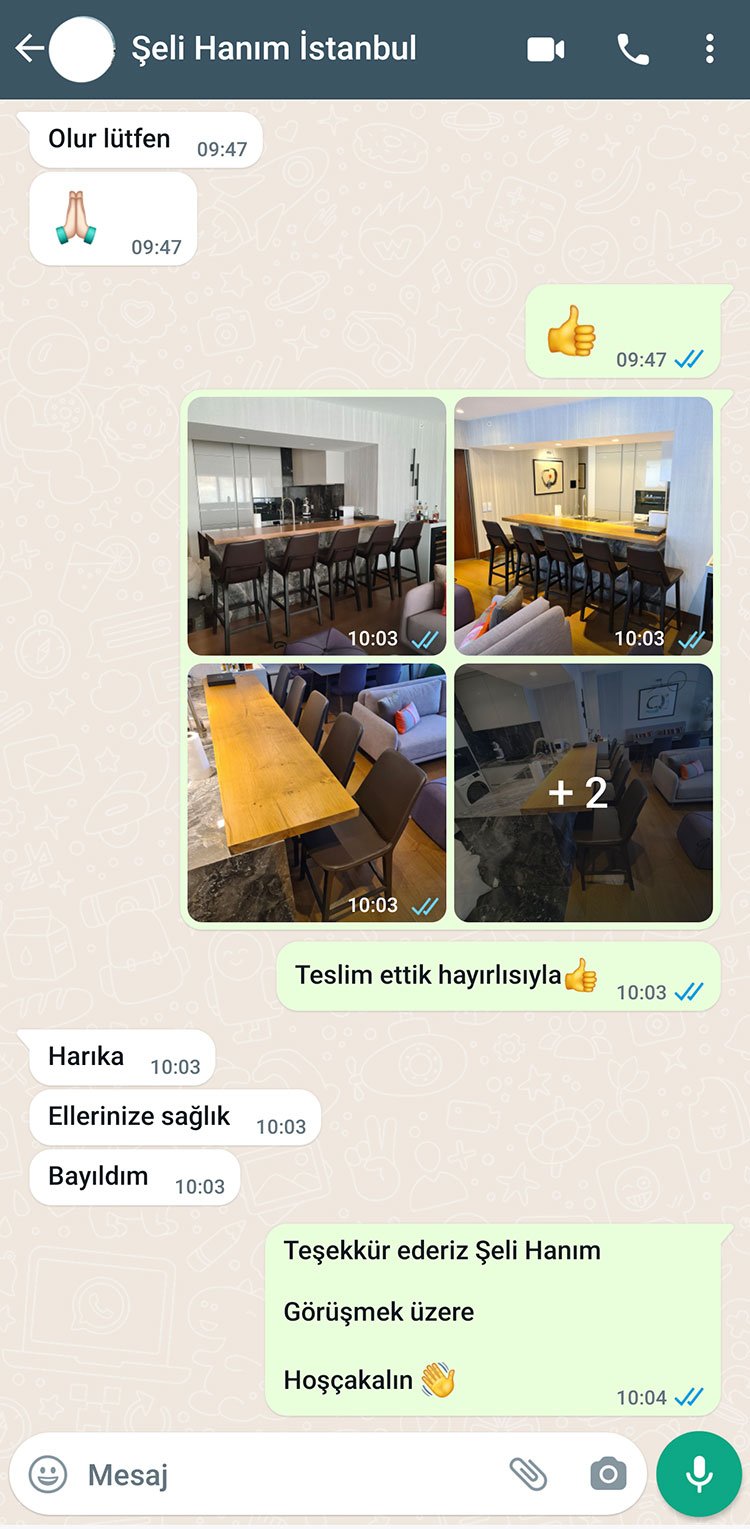Open the camera from the message bar
Image resolution: width=750 pixels, height=1529 pixels.
(x=607, y=1474)
